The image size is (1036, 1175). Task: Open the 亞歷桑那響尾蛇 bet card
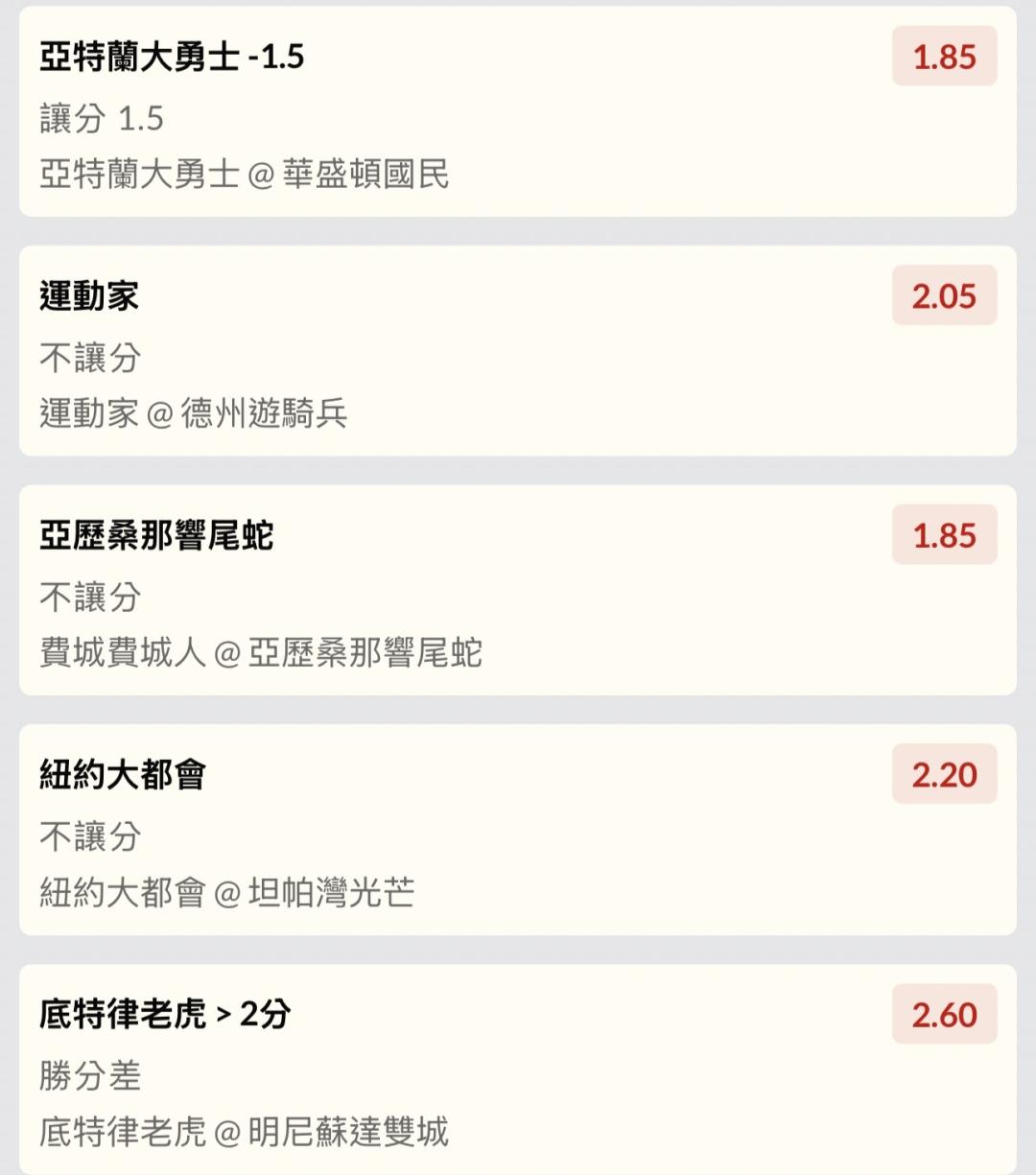518,590
